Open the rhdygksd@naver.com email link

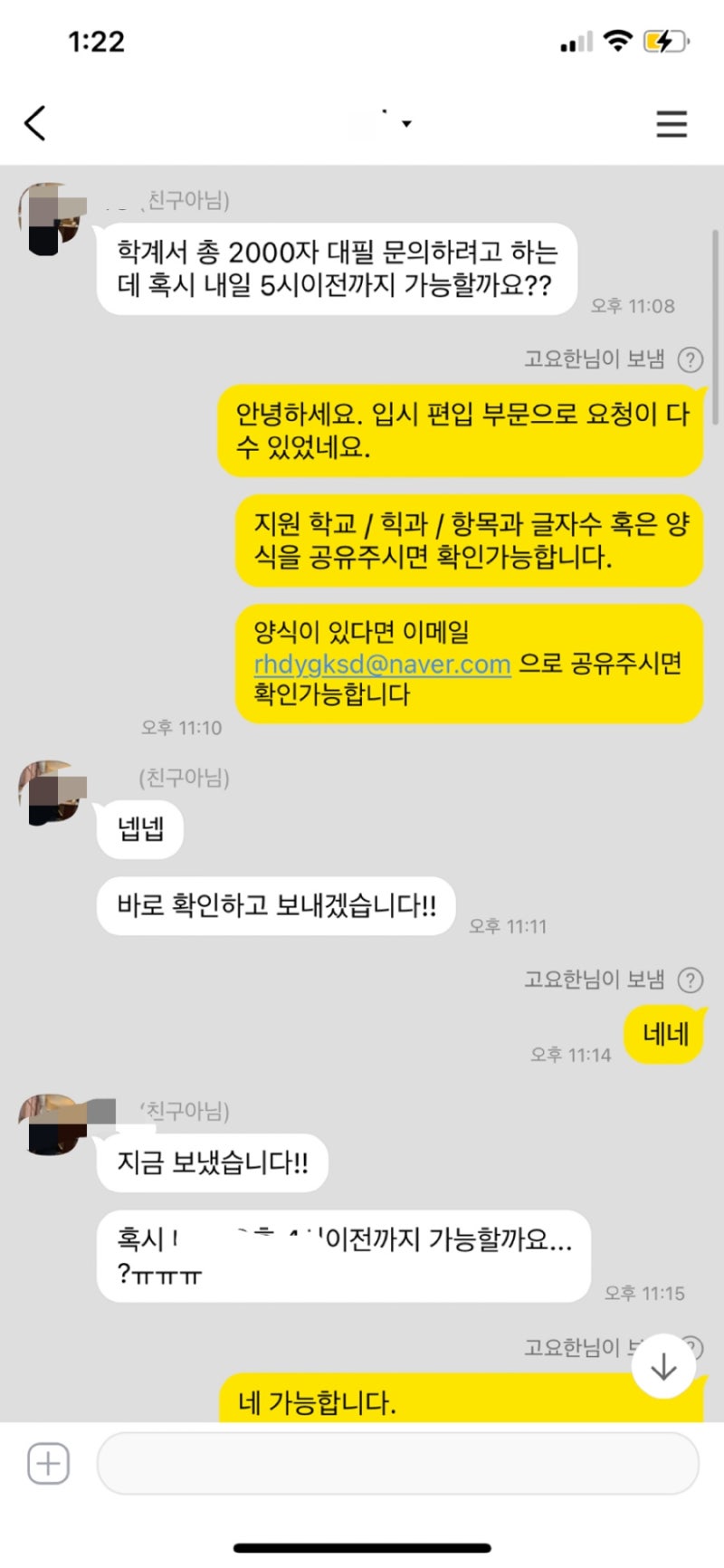click(x=382, y=664)
